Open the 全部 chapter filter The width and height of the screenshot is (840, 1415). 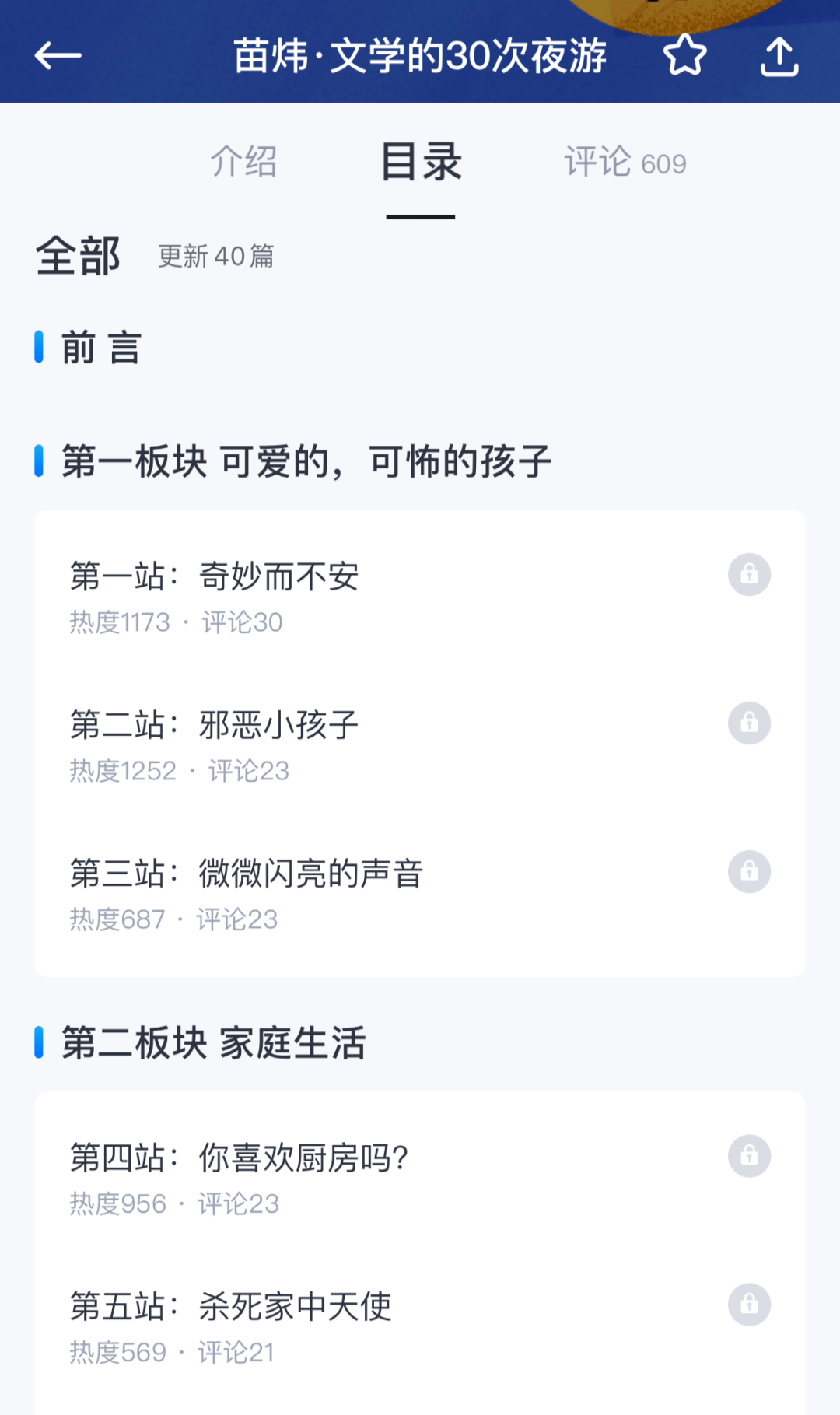point(78,254)
